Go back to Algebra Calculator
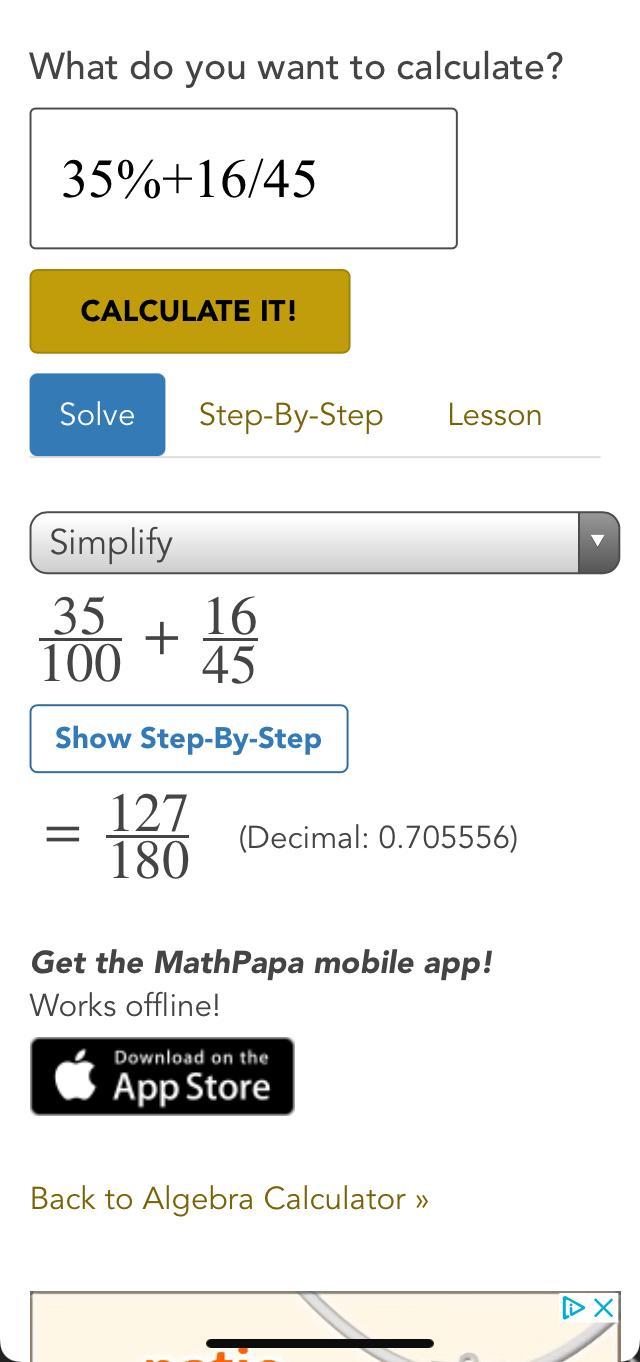This screenshot has width=640, height=1362. 229,1198
